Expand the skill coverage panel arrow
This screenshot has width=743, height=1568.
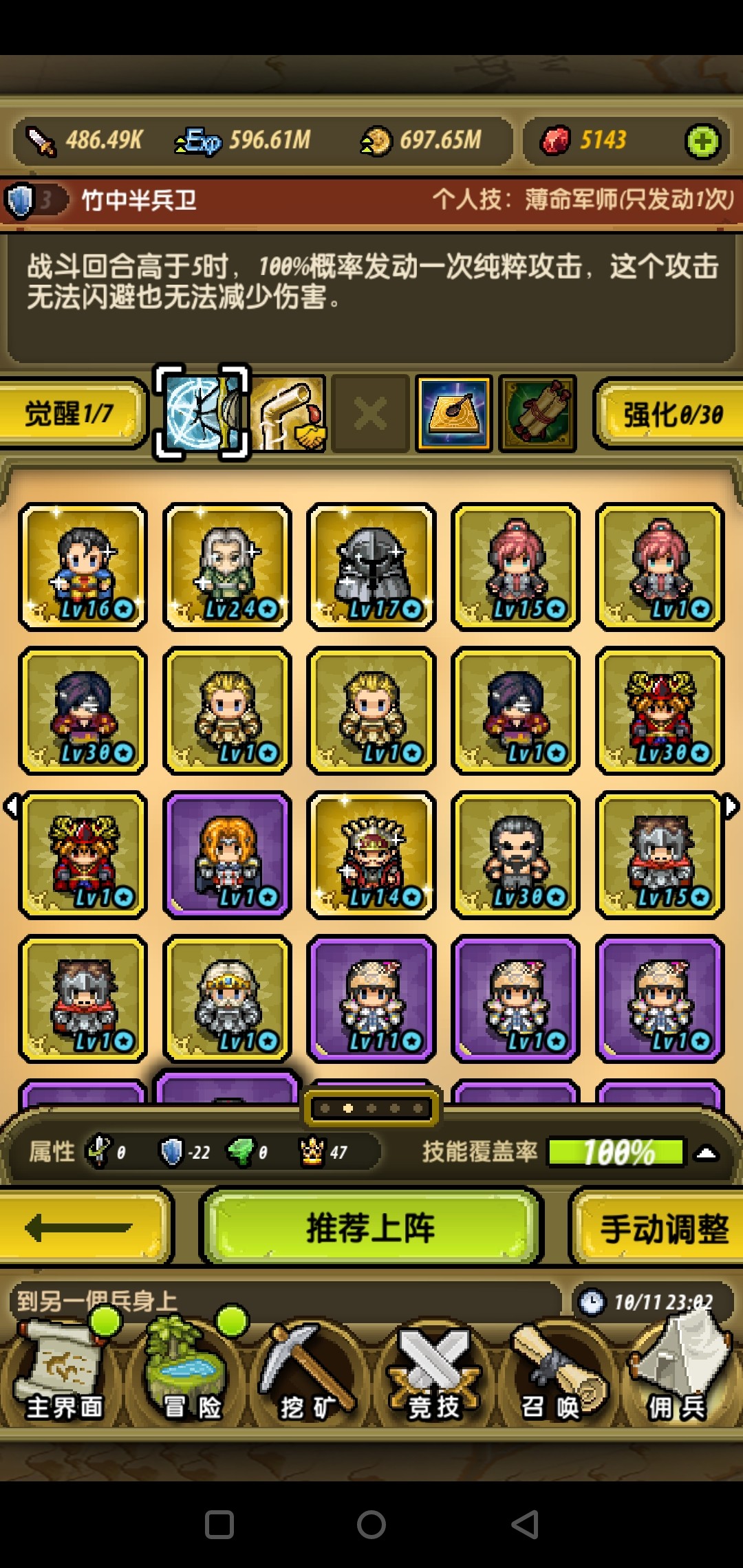pyautogui.click(x=707, y=1153)
